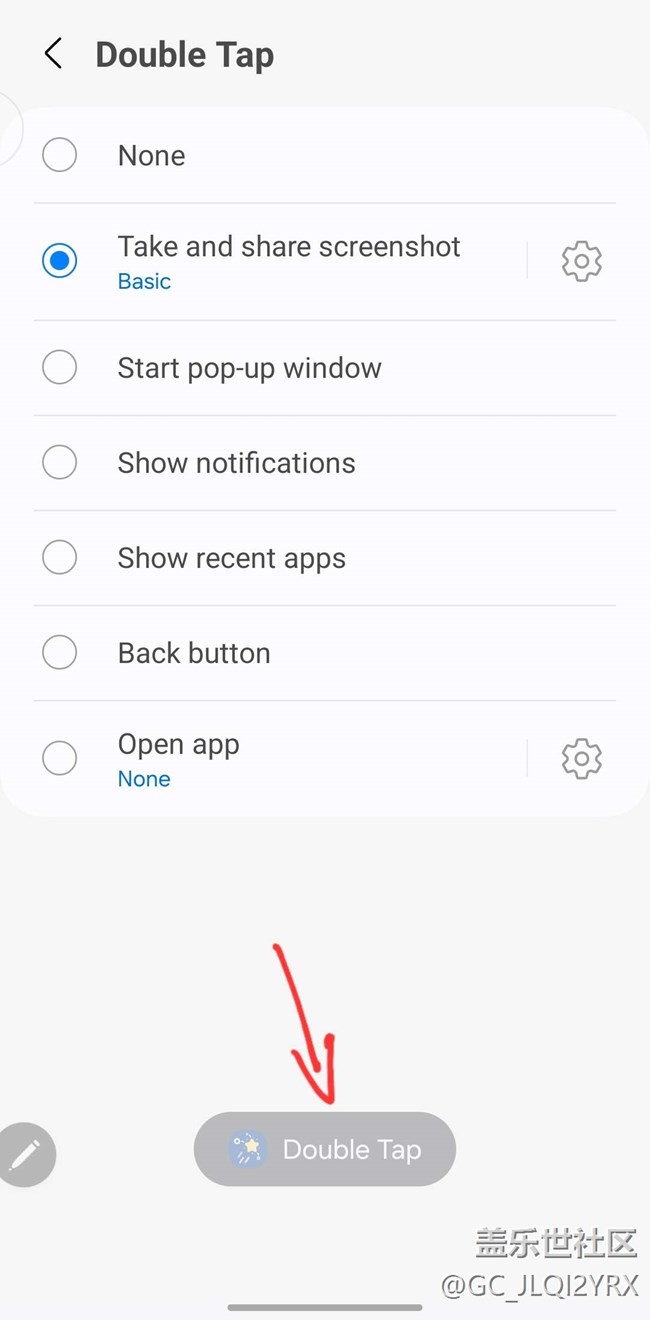Tap the pencil edit button
This screenshot has height=1320, width=650.
pos(24,1154)
